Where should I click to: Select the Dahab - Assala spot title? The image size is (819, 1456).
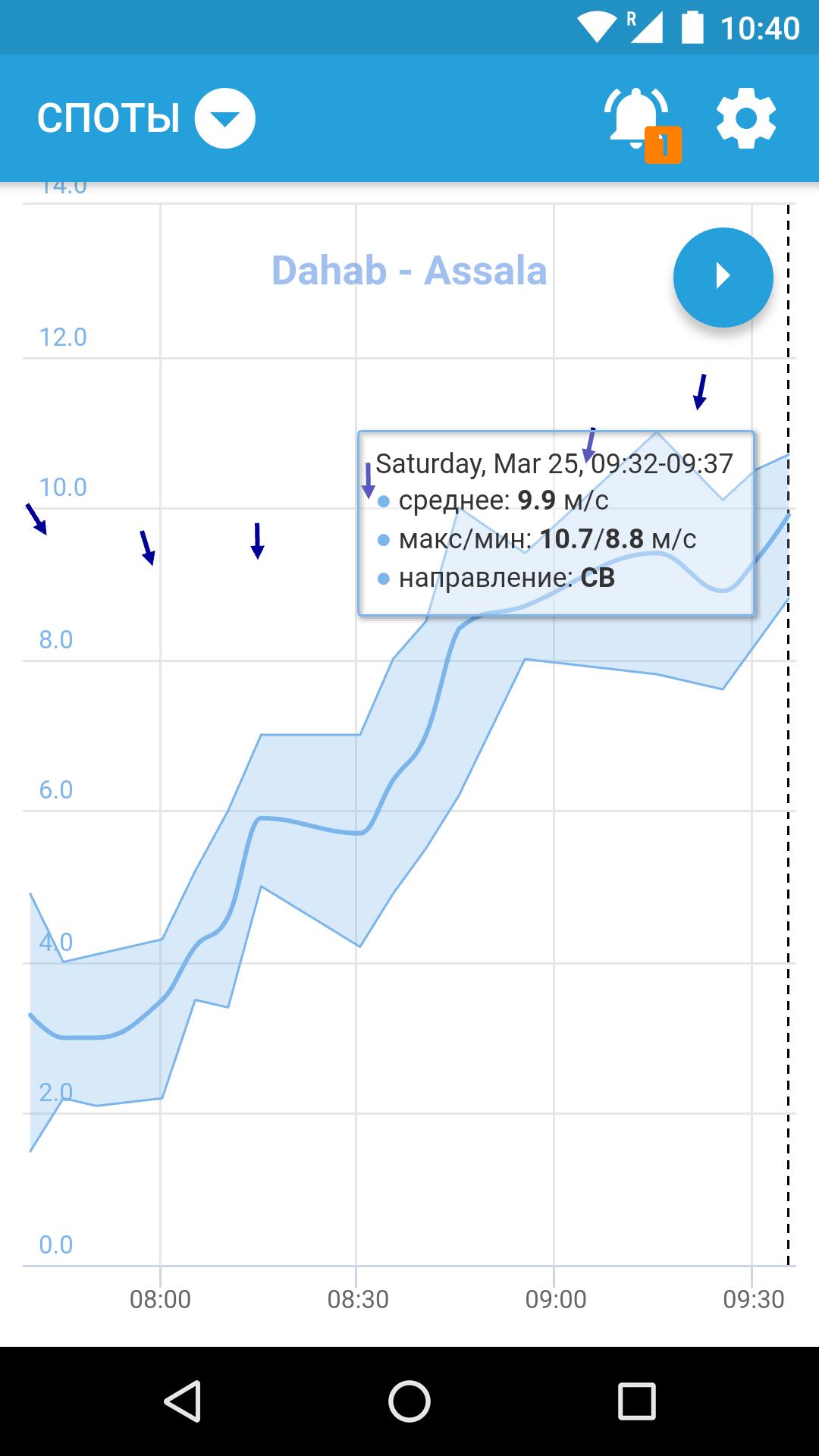(410, 271)
